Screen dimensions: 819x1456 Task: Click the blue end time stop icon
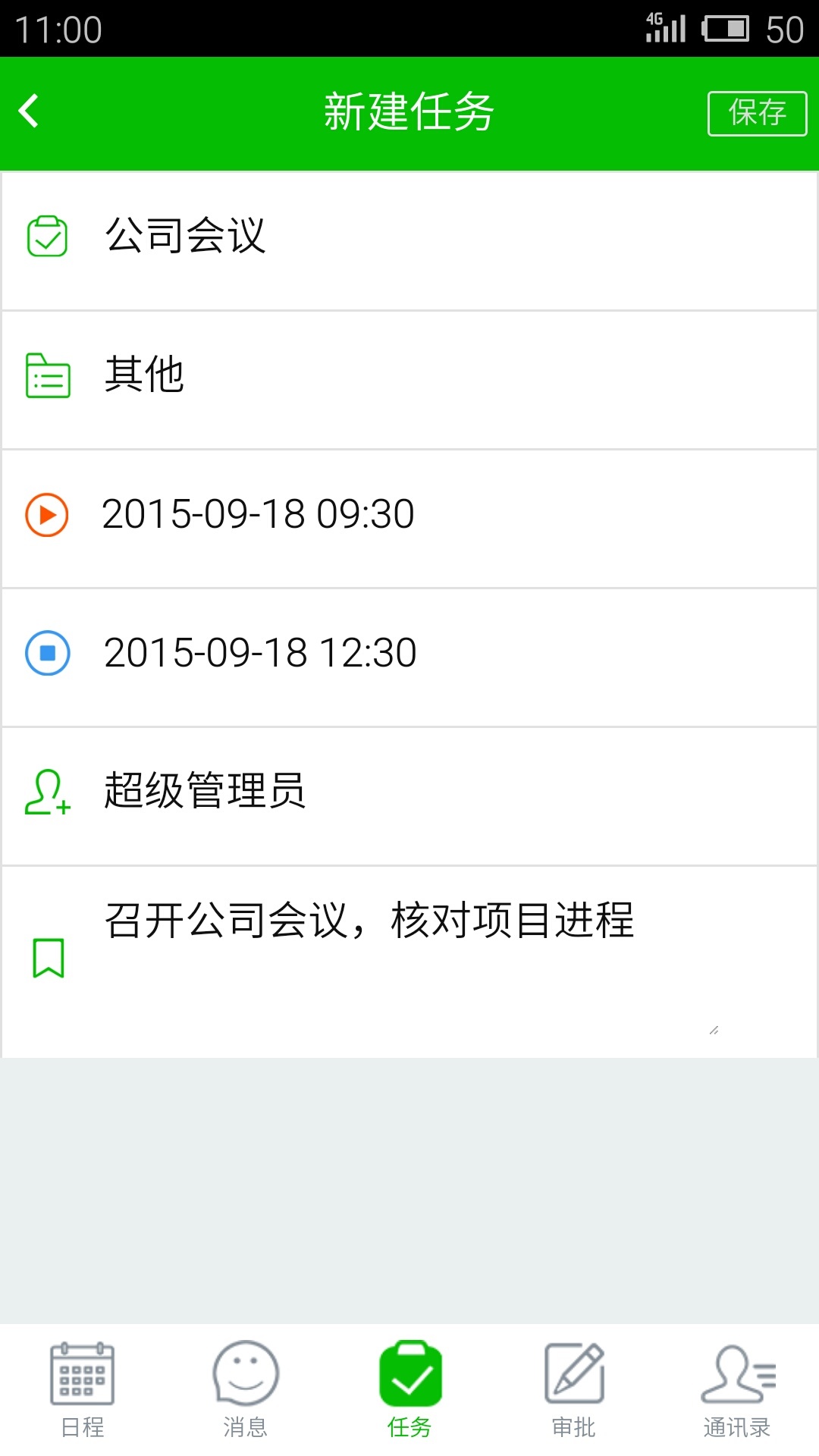(x=48, y=651)
